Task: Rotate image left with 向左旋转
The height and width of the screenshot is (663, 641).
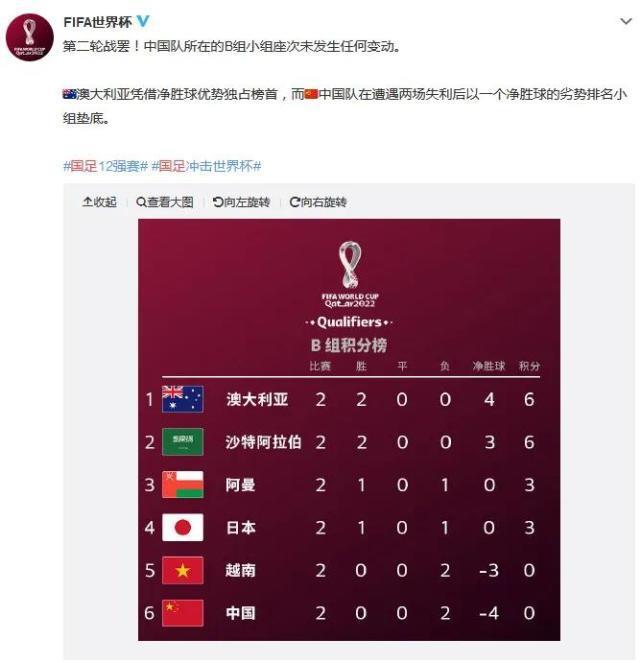Action: click(x=241, y=202)
